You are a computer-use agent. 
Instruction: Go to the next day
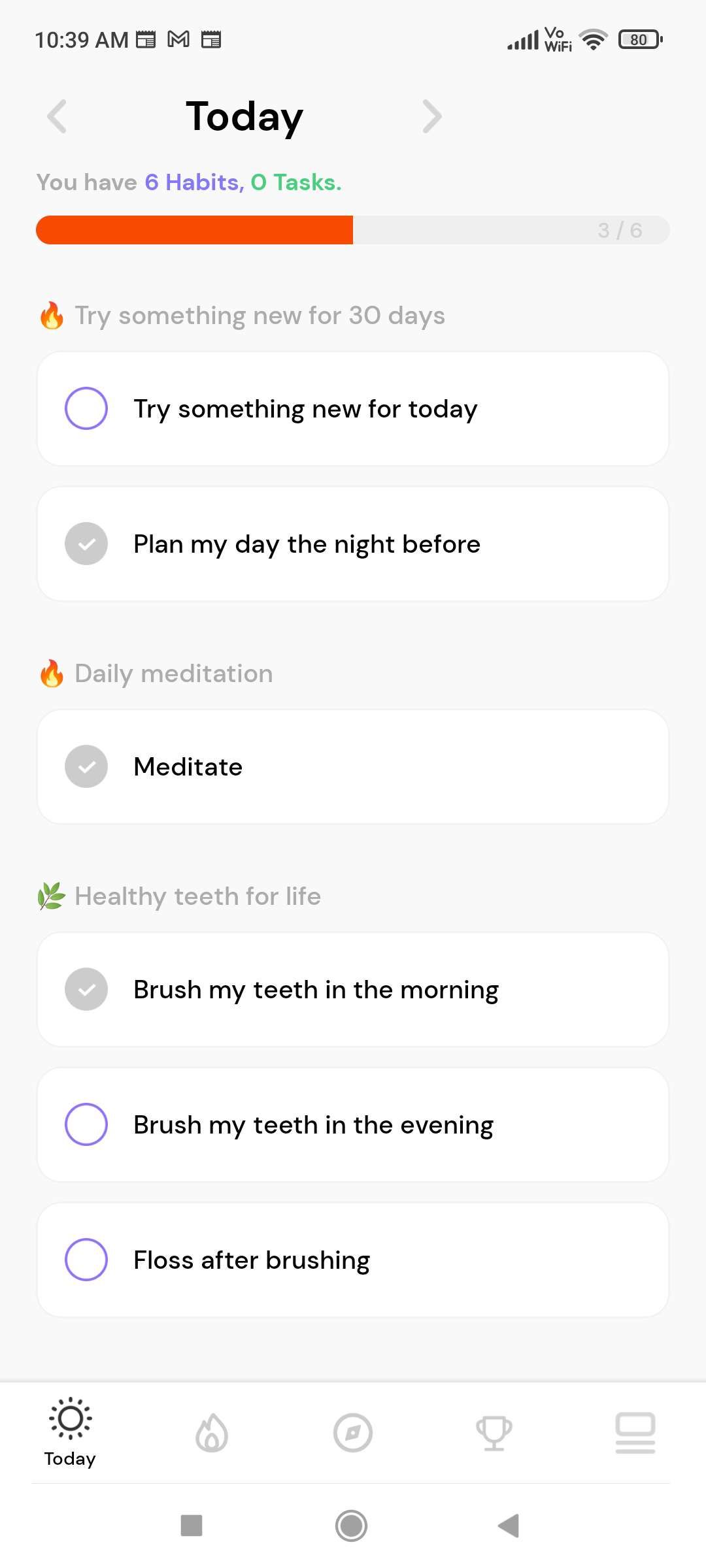pyautogui.click(x=432, y=117)
